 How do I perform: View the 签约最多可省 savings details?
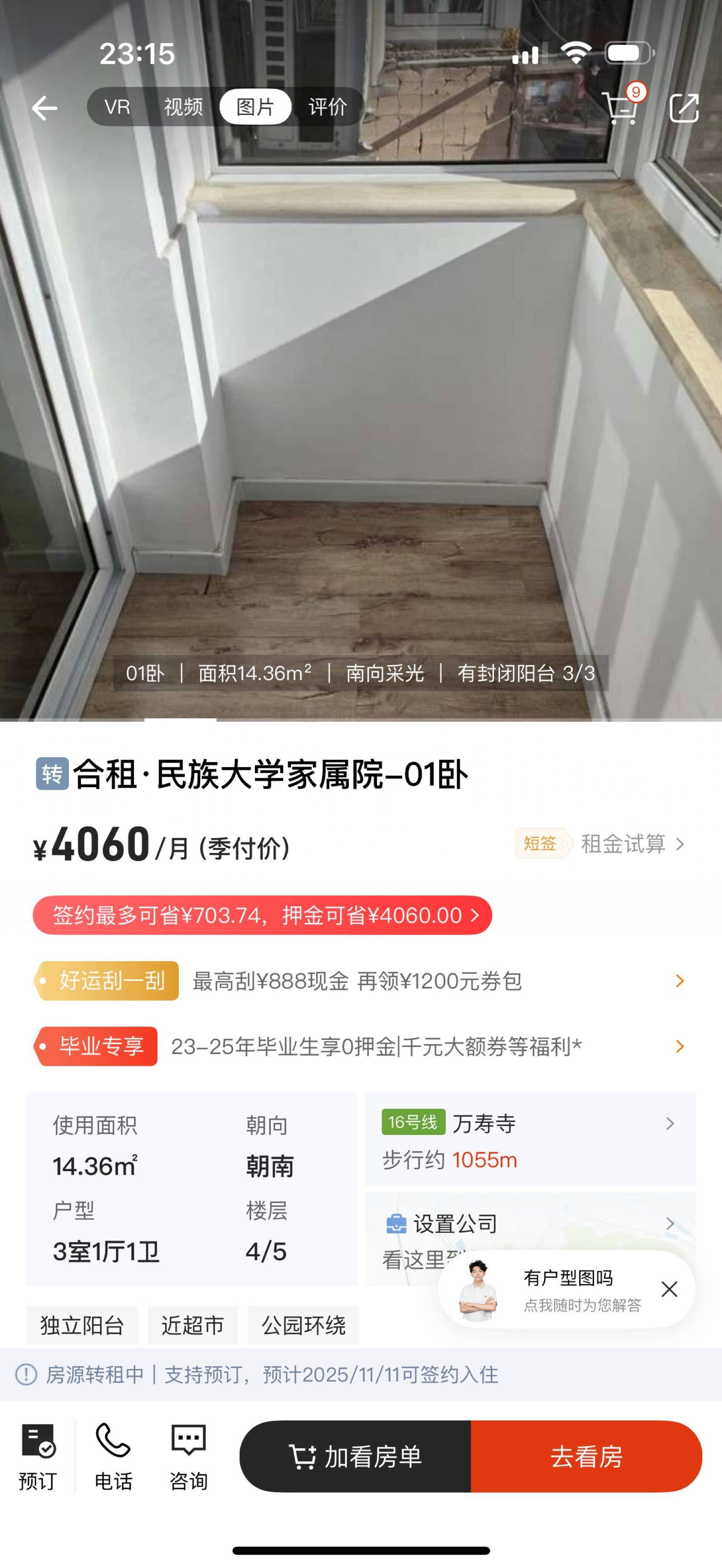coord(262,915)
